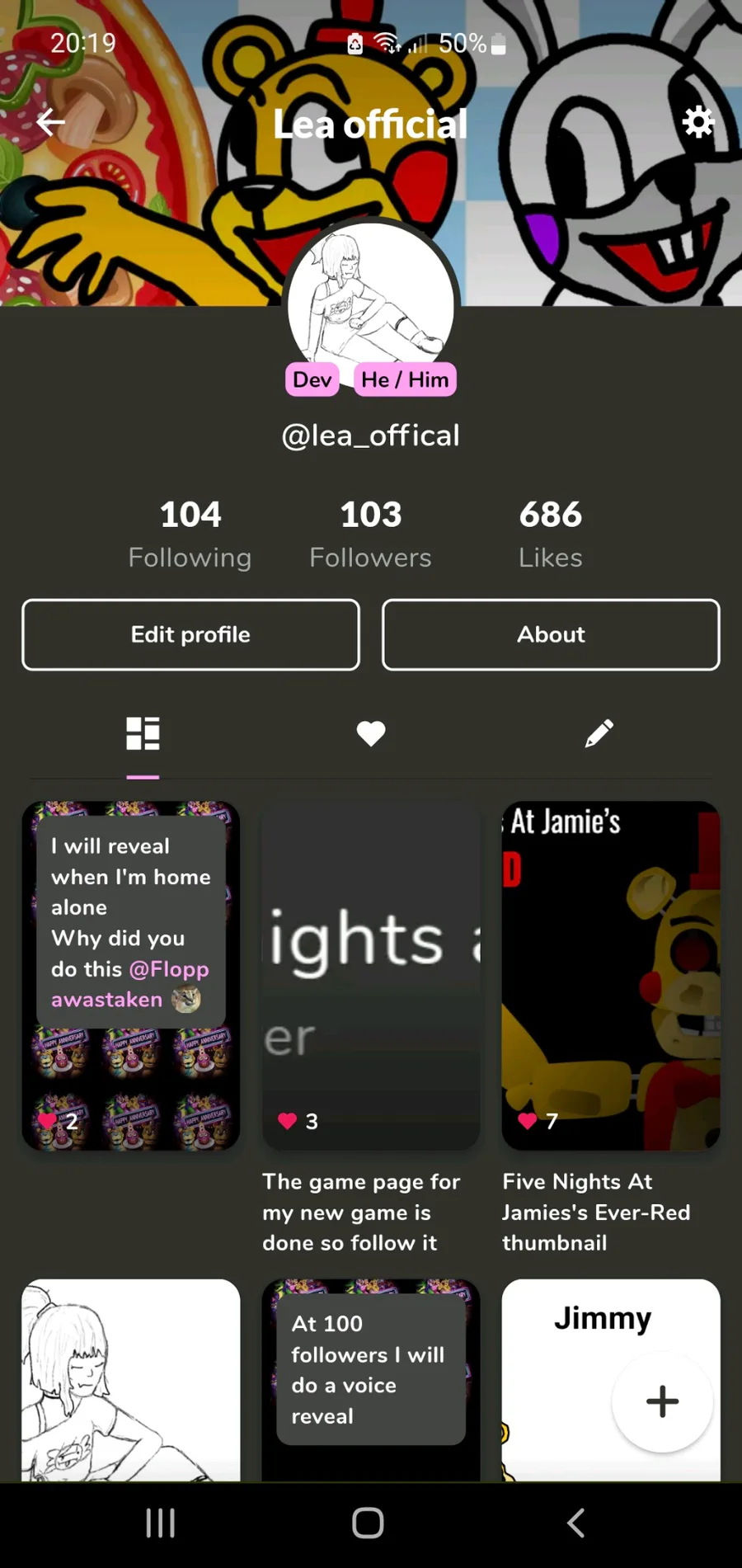This screenshot has width=742, height=1568.
Task: Open the About button
Action: coord(551,634)
